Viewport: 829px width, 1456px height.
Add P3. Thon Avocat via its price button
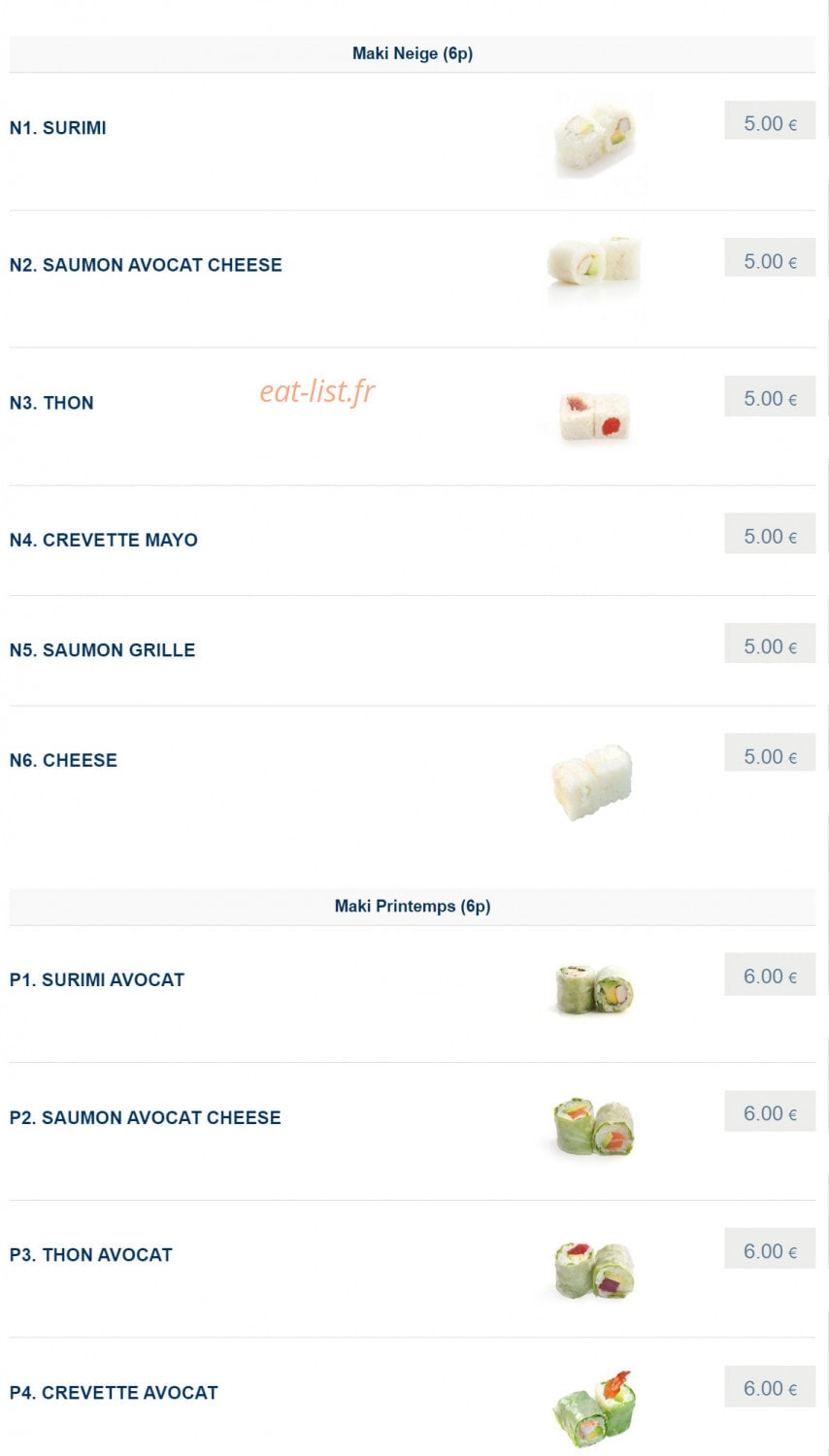770,1249
